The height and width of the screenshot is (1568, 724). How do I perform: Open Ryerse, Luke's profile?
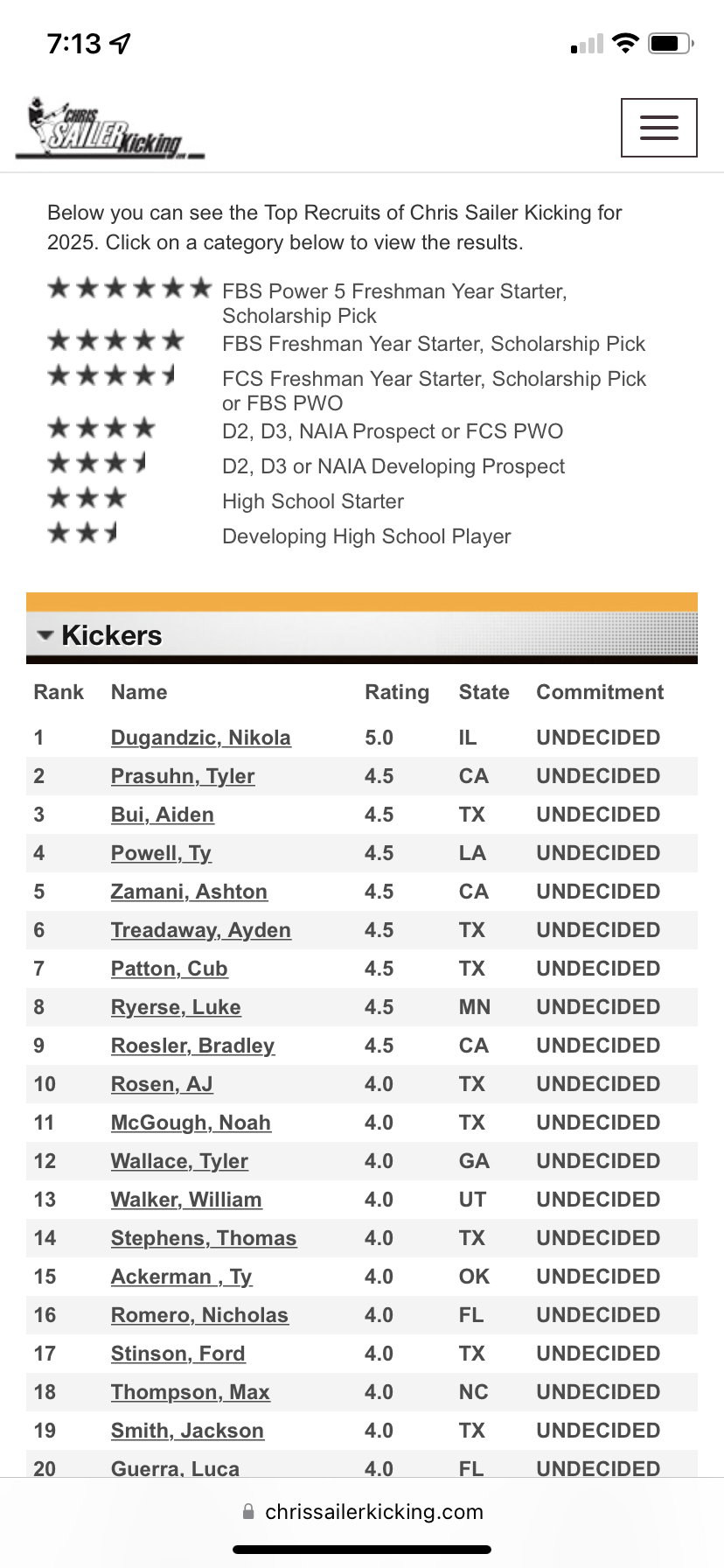(x=176, y=1007)
